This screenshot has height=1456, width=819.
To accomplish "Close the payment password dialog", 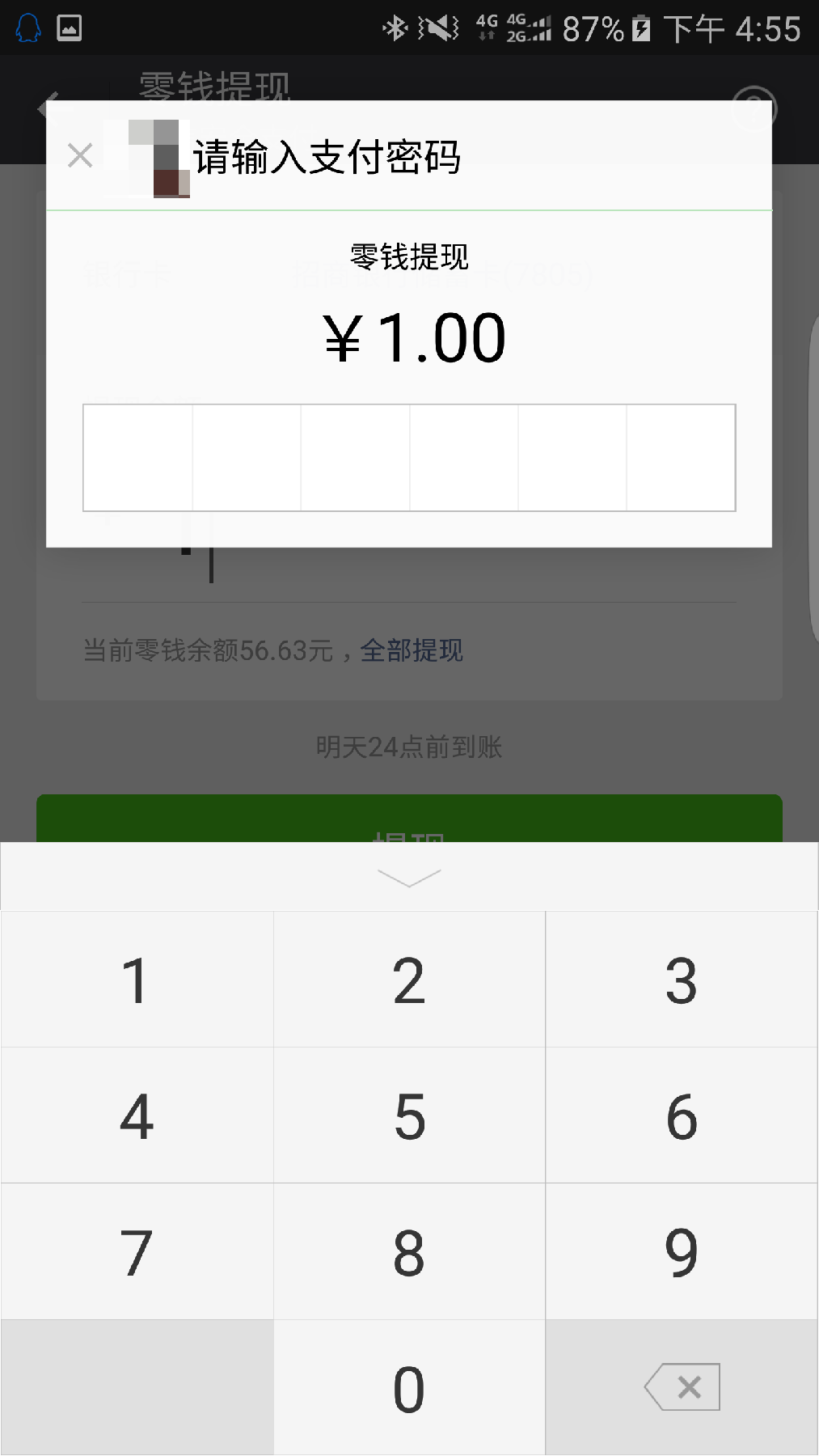I will pyautogui.click(x=80, y=154).
